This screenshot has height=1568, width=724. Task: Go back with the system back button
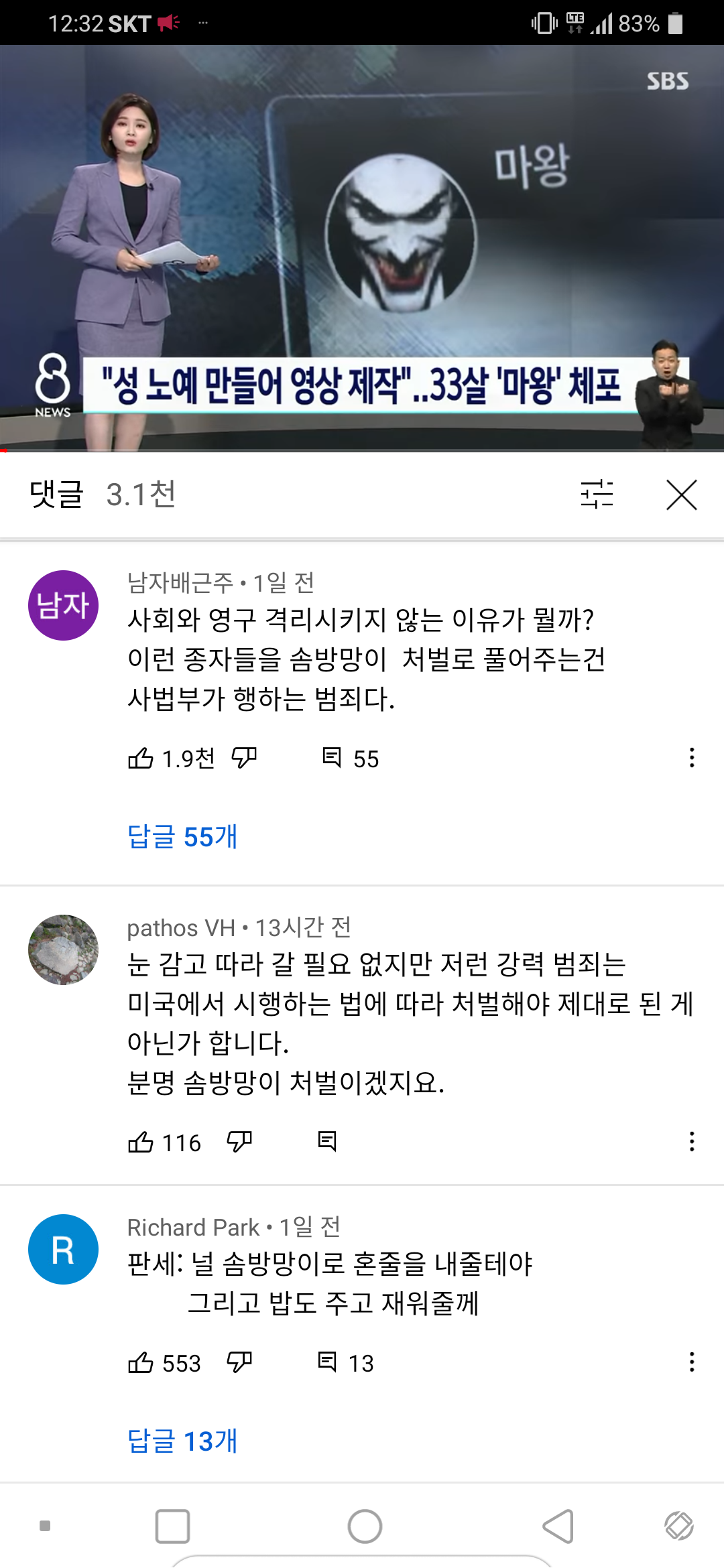pos(558,1526)
